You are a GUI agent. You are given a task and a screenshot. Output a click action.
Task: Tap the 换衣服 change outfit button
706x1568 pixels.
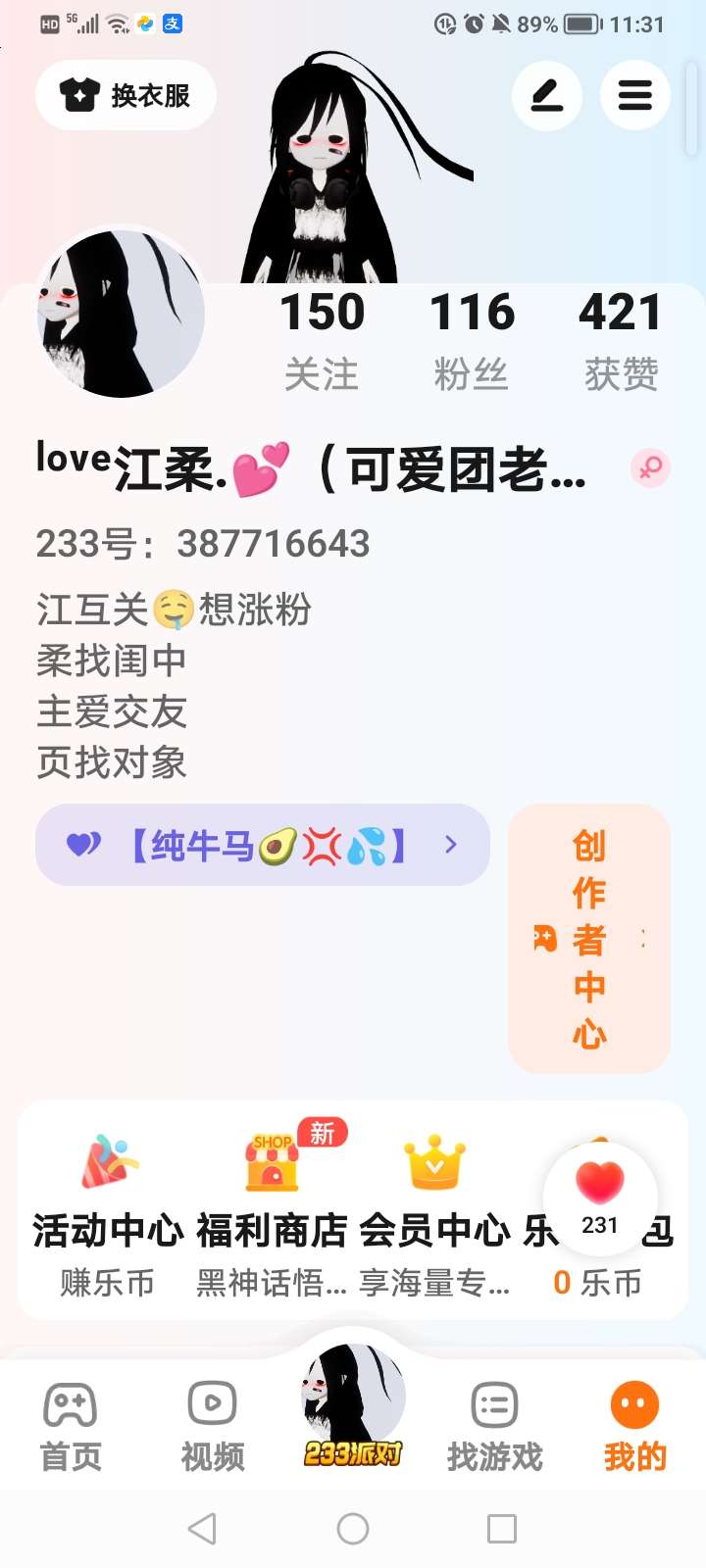(126, 95)
